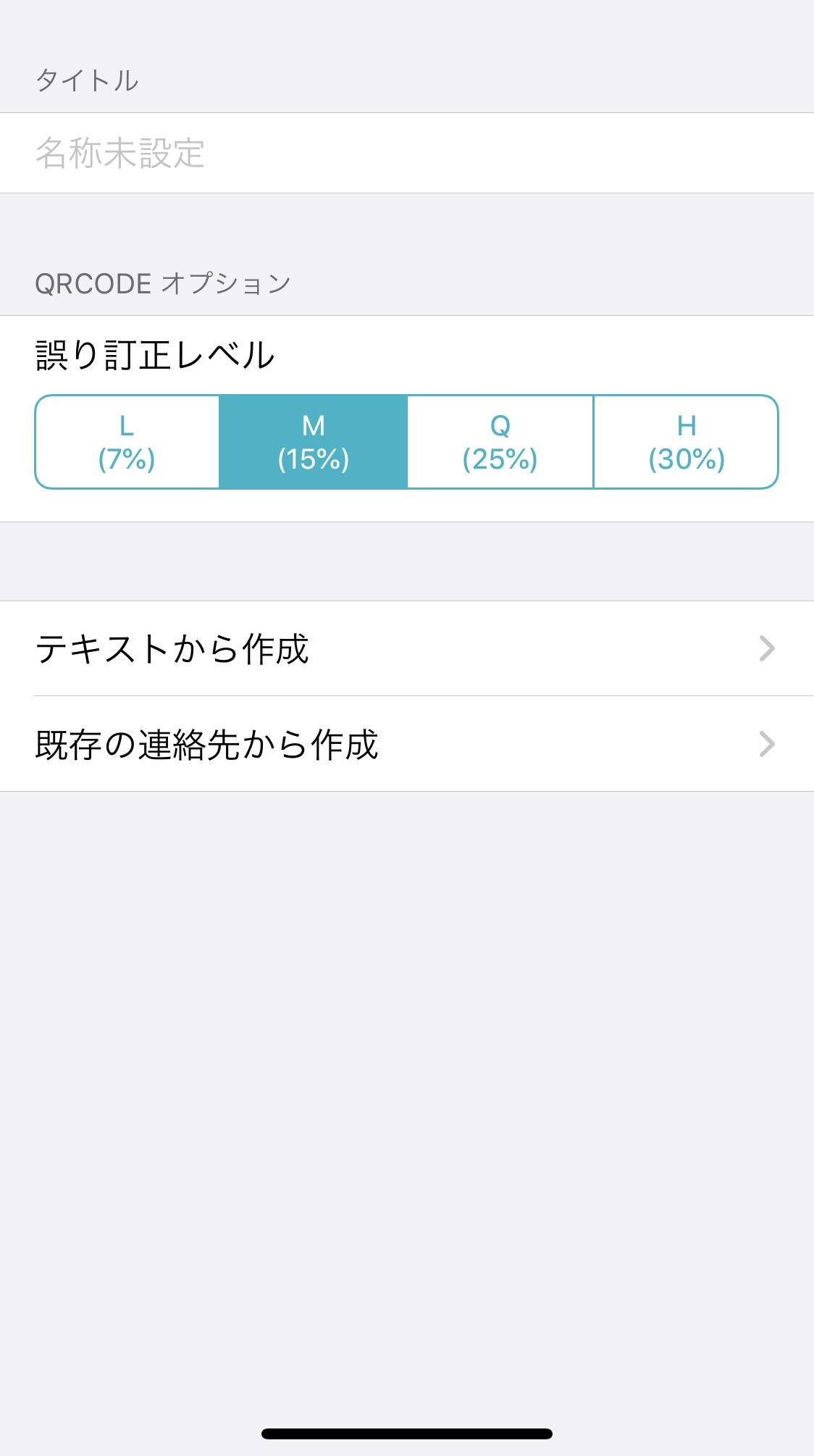Choose error correction level H (30%)
The height and width of the screenshot is (1456, 814).
click(686, 442)
